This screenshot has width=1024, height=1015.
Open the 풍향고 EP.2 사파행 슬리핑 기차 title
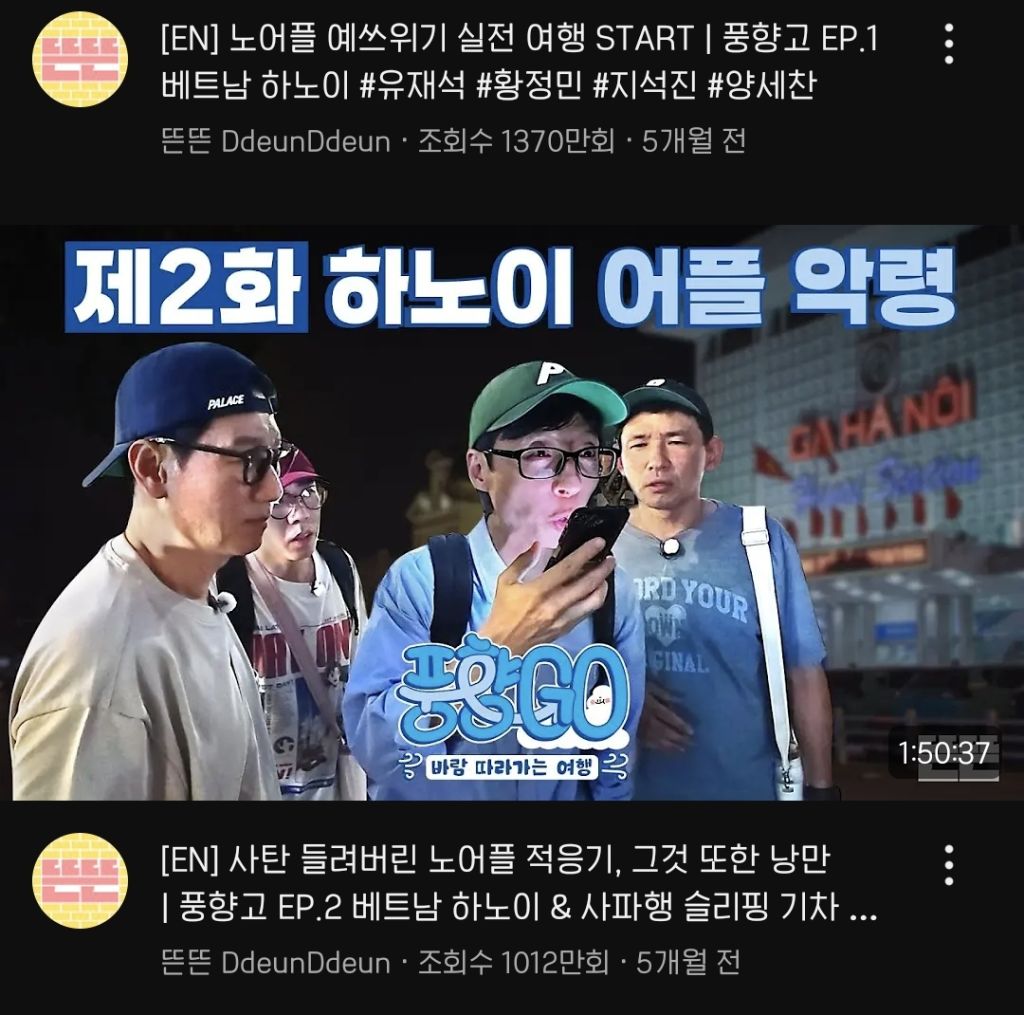coord(518,884)
